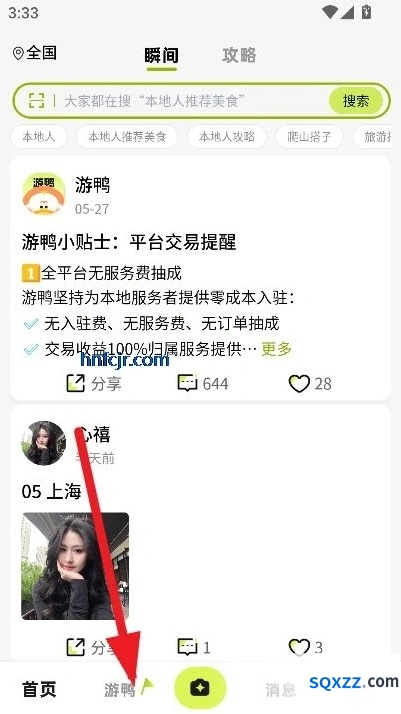Open comments on the 05 上海 post
This screenshot has width=401, height=714.
click(194, 647)
